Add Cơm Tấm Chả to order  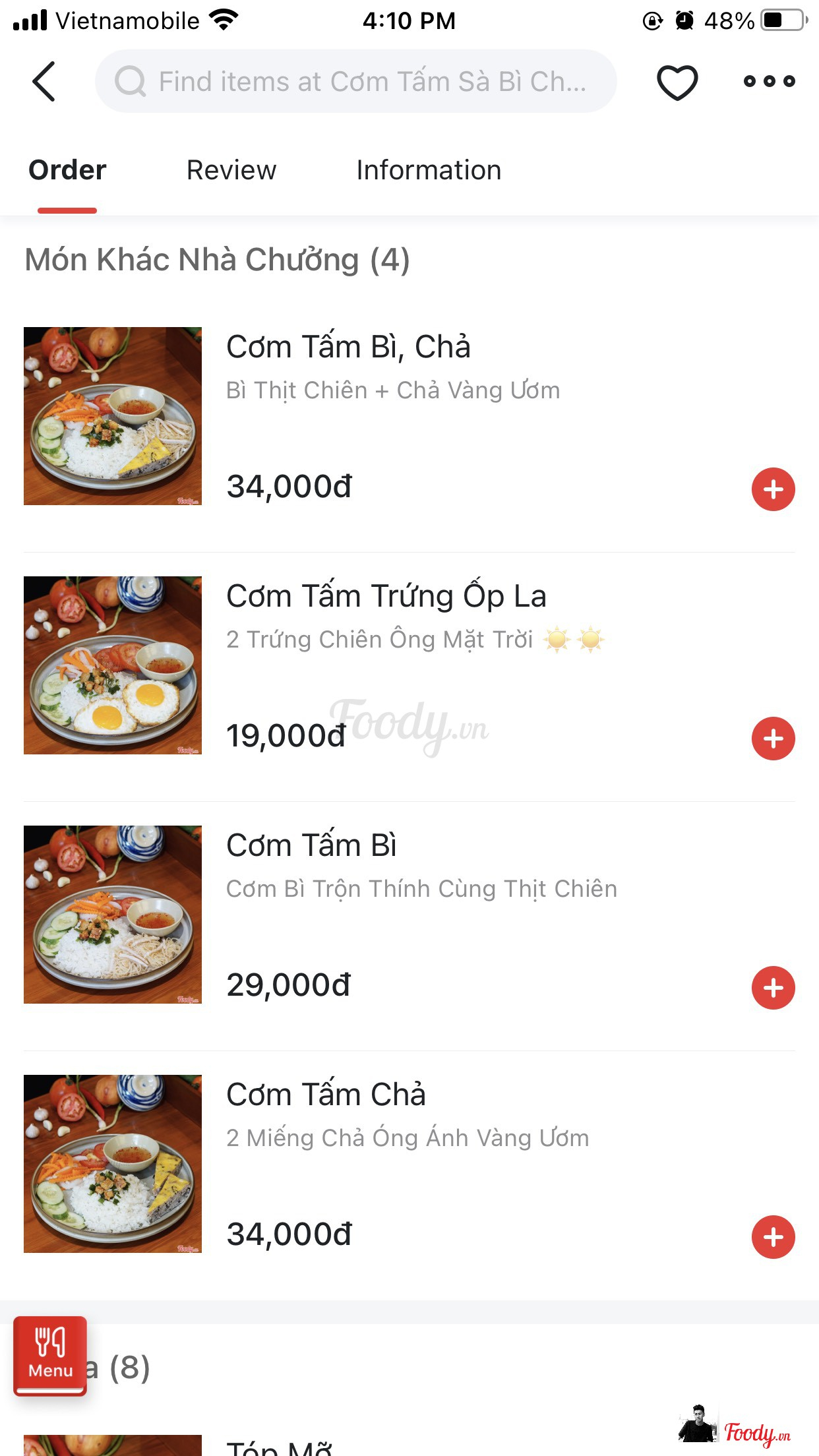(773, 1237)
